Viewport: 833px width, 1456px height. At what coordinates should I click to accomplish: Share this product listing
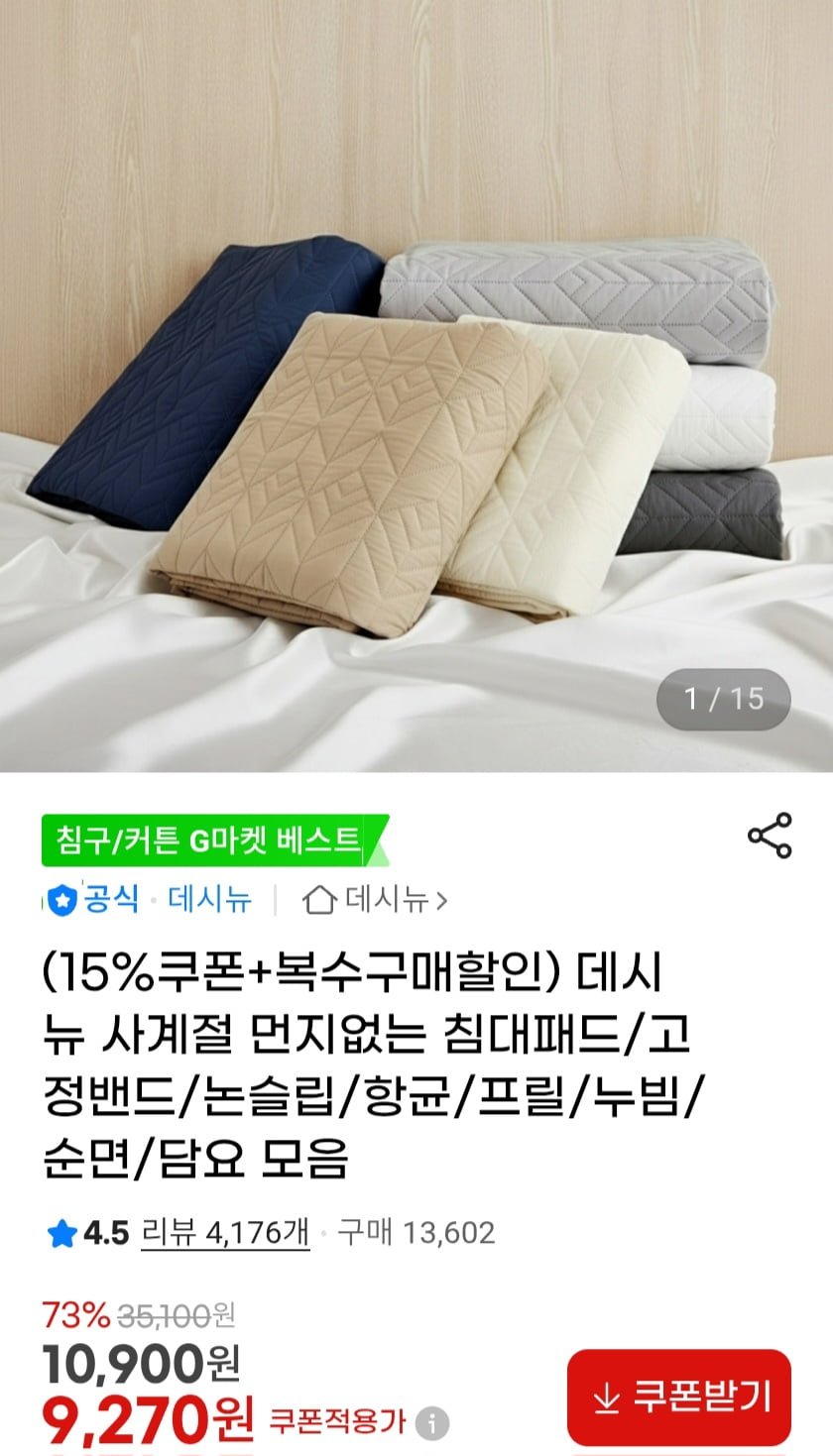tap(770, 836)
